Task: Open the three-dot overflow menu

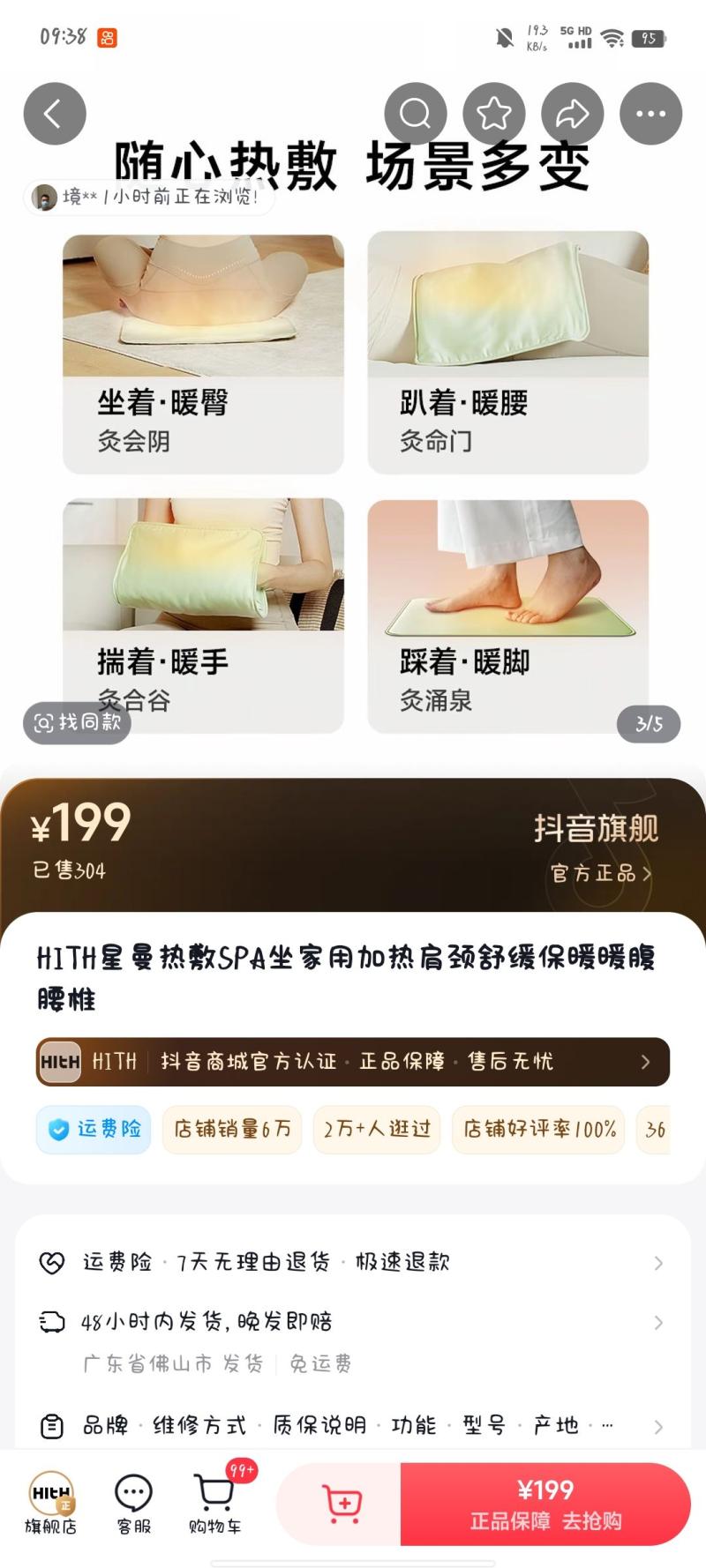Action: [650, 114]
